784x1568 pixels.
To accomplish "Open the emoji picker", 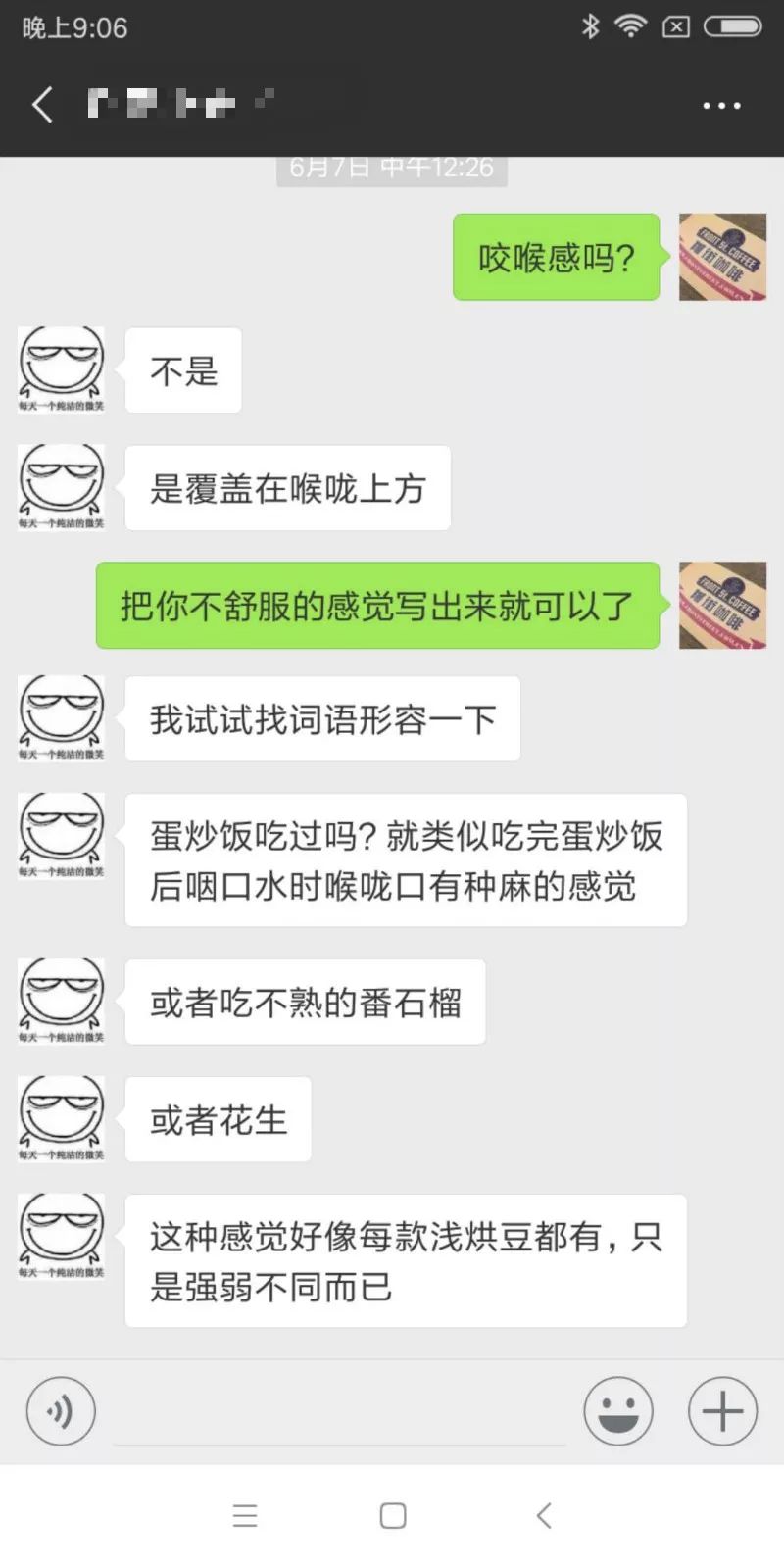I will [x=618, y=1411].
